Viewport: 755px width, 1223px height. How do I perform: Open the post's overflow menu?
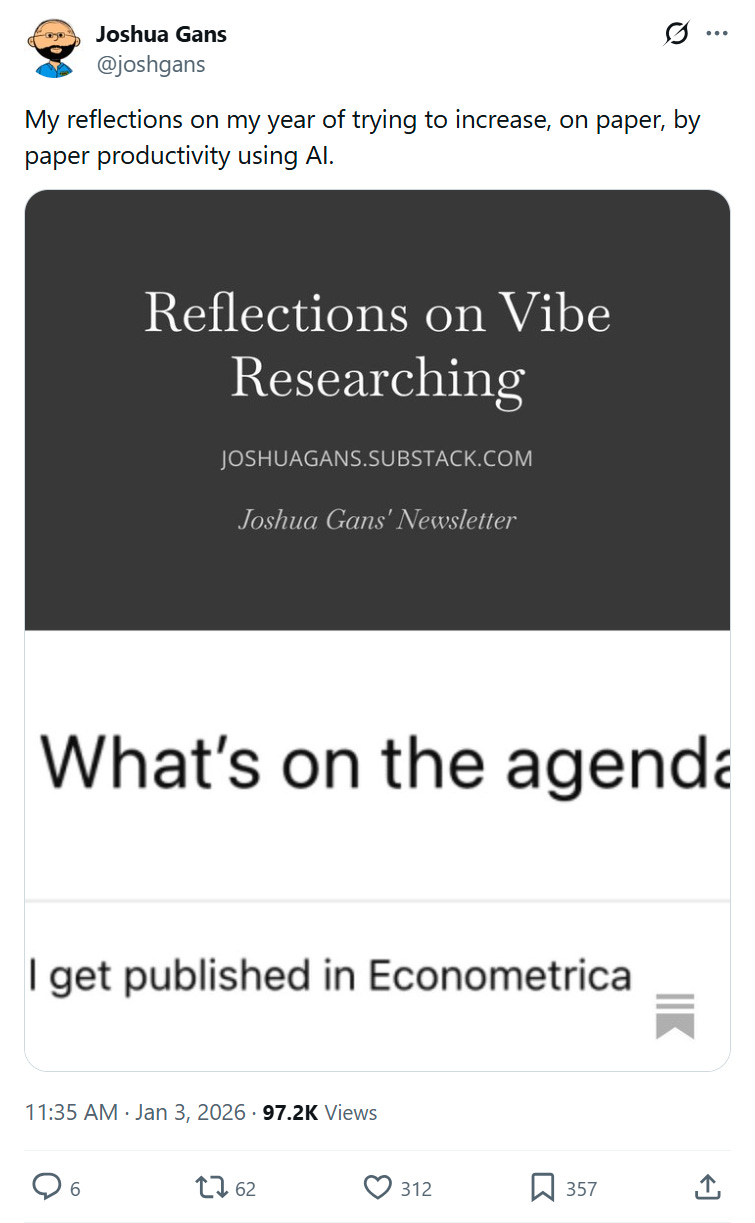tap(716, 34)
